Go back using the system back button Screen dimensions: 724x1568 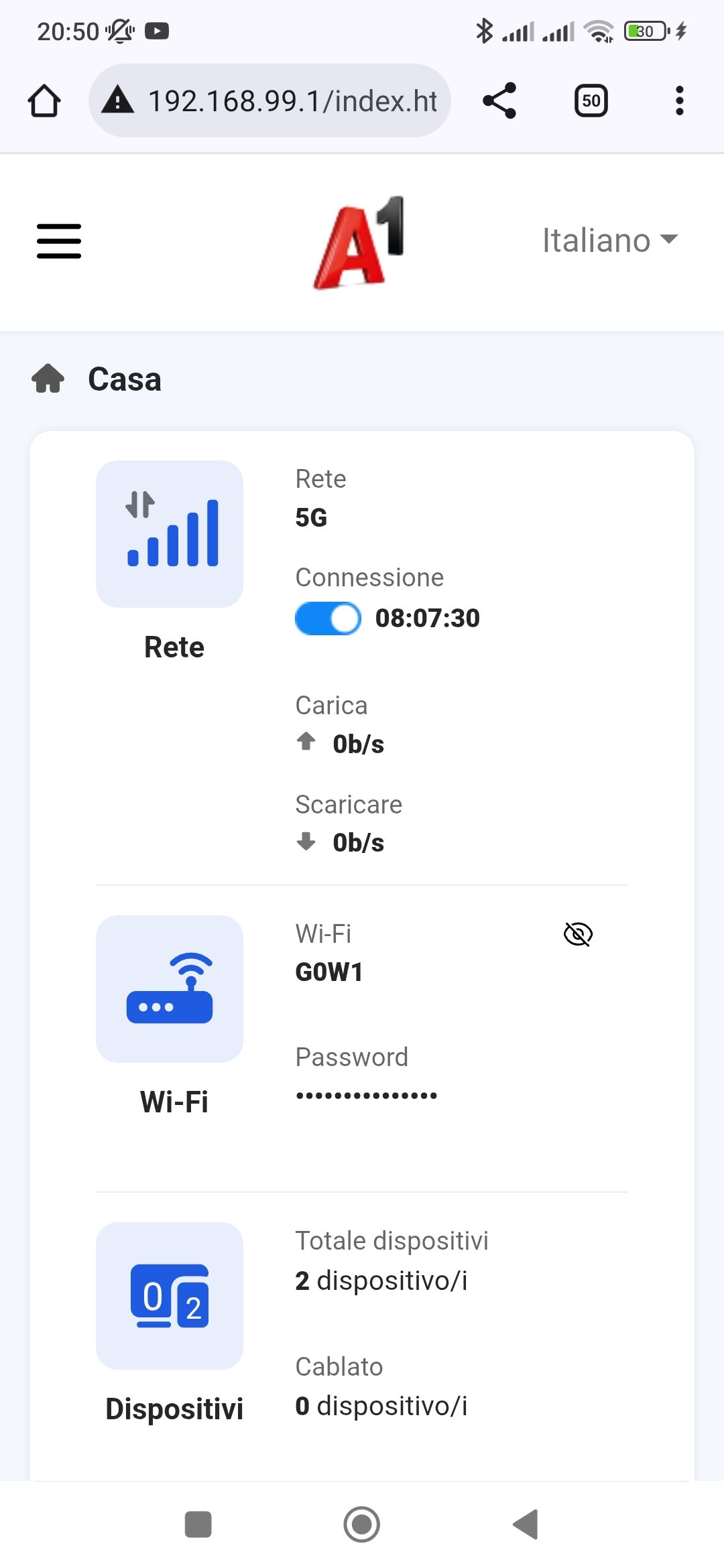tap(526, 1524)
